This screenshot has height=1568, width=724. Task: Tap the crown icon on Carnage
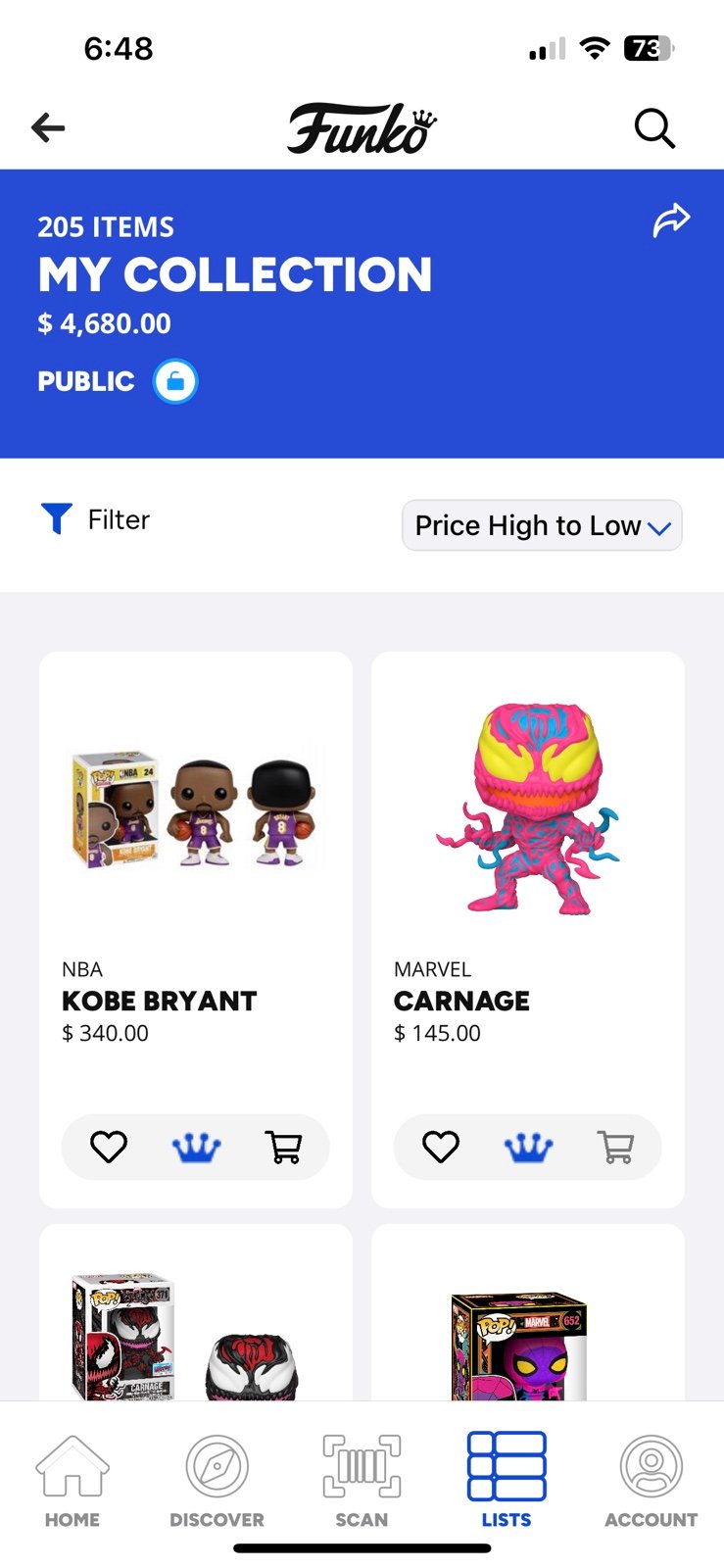(x=528, y=1146)
